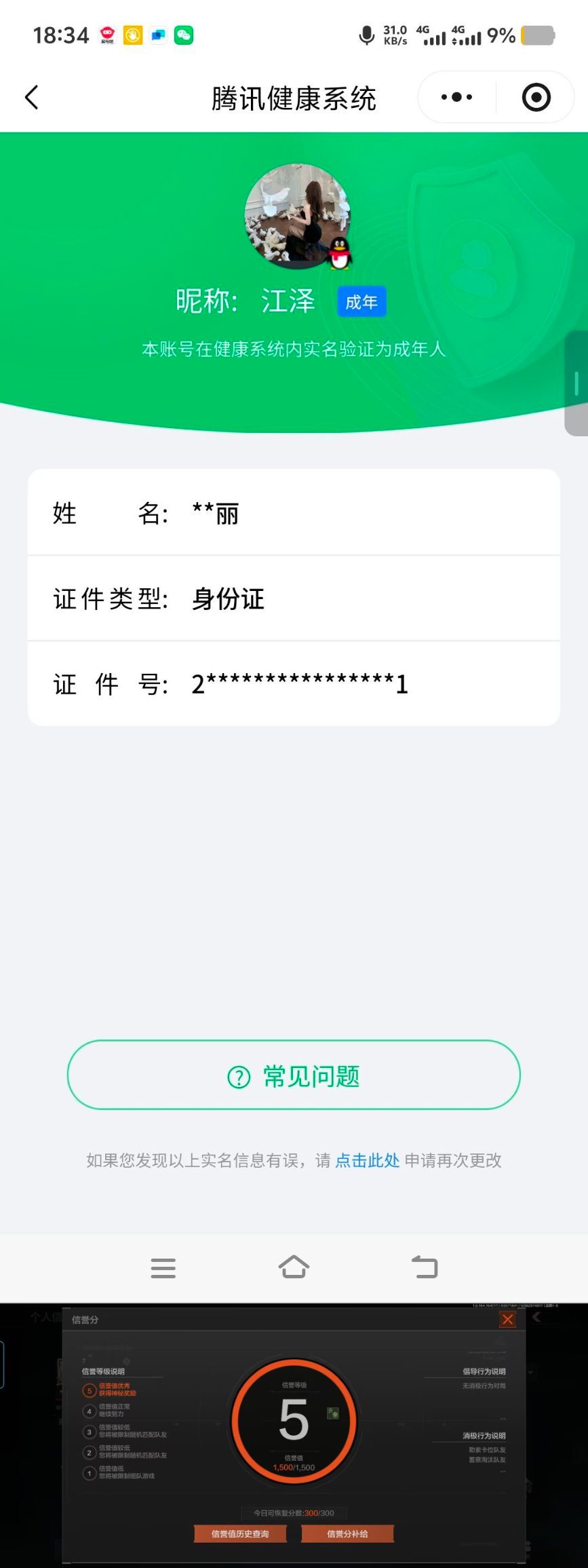Tap the green leaf icon beside credit level 5
The height and width of the screenshot is (1568, 588).
click(334, 1413)
